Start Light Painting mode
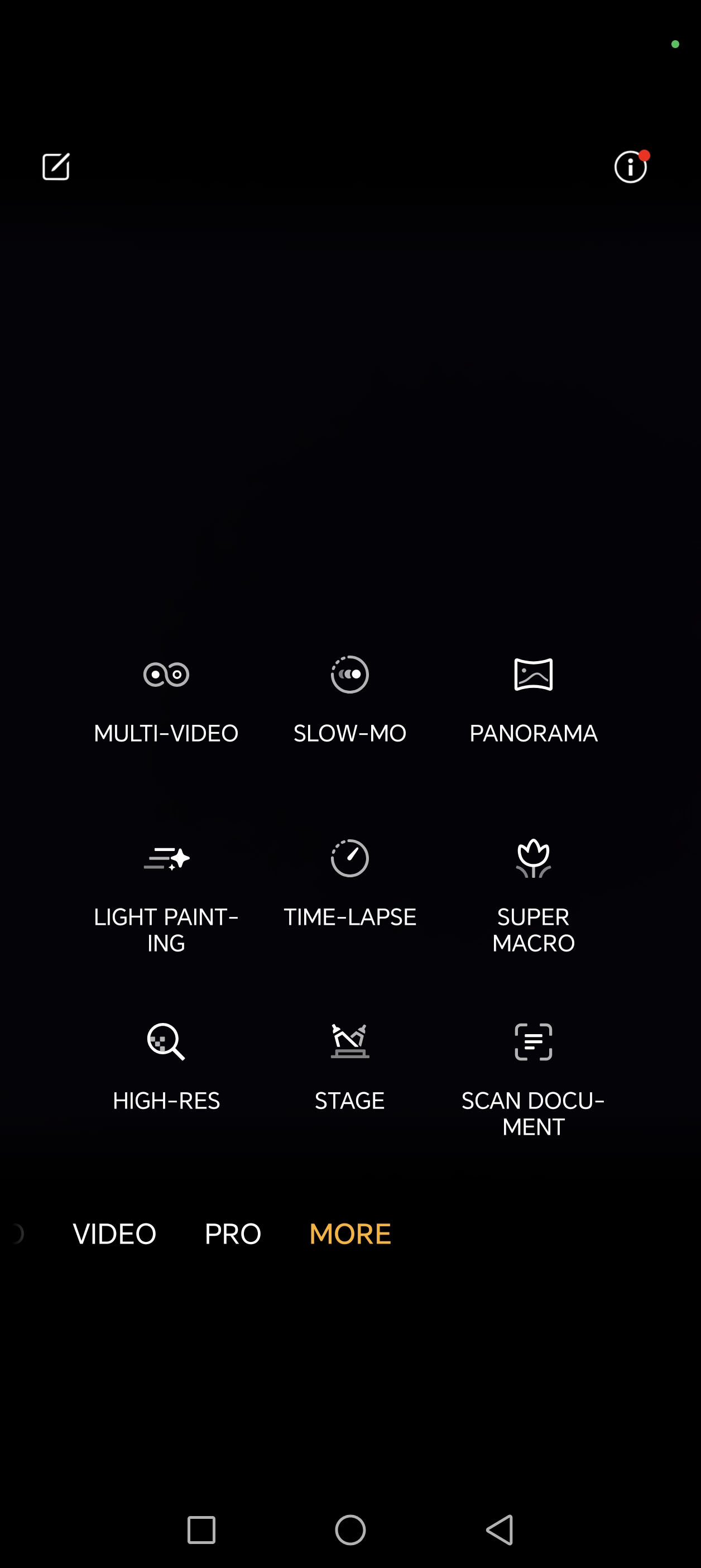This screenshot has width=701, height=1568. pyautogui.click(x=166, y=895)
